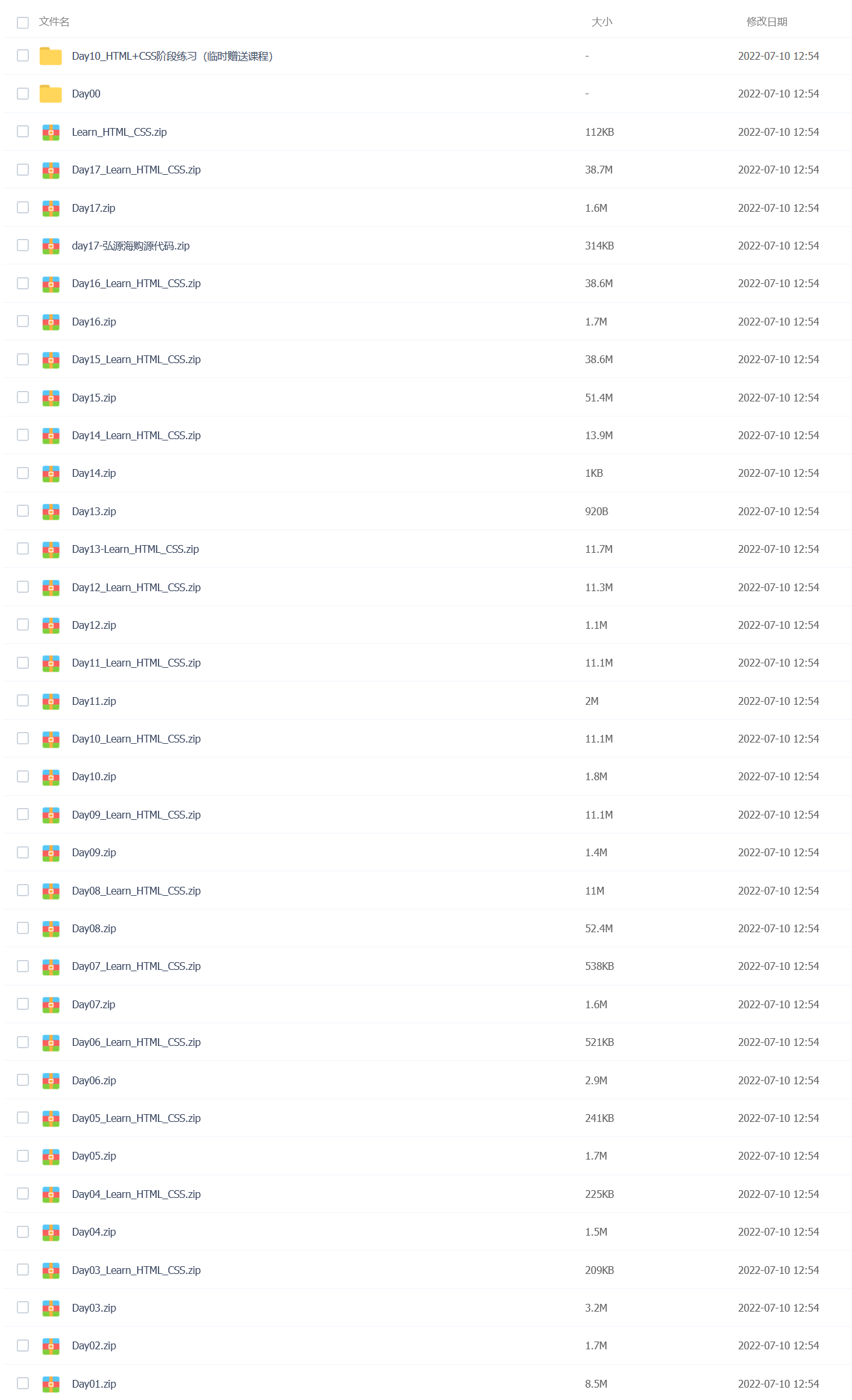Tick the checkbox for Day04_Learn_HTML_CSS.zip
The image size is (852, 1400).
(x=23, y=1194)
